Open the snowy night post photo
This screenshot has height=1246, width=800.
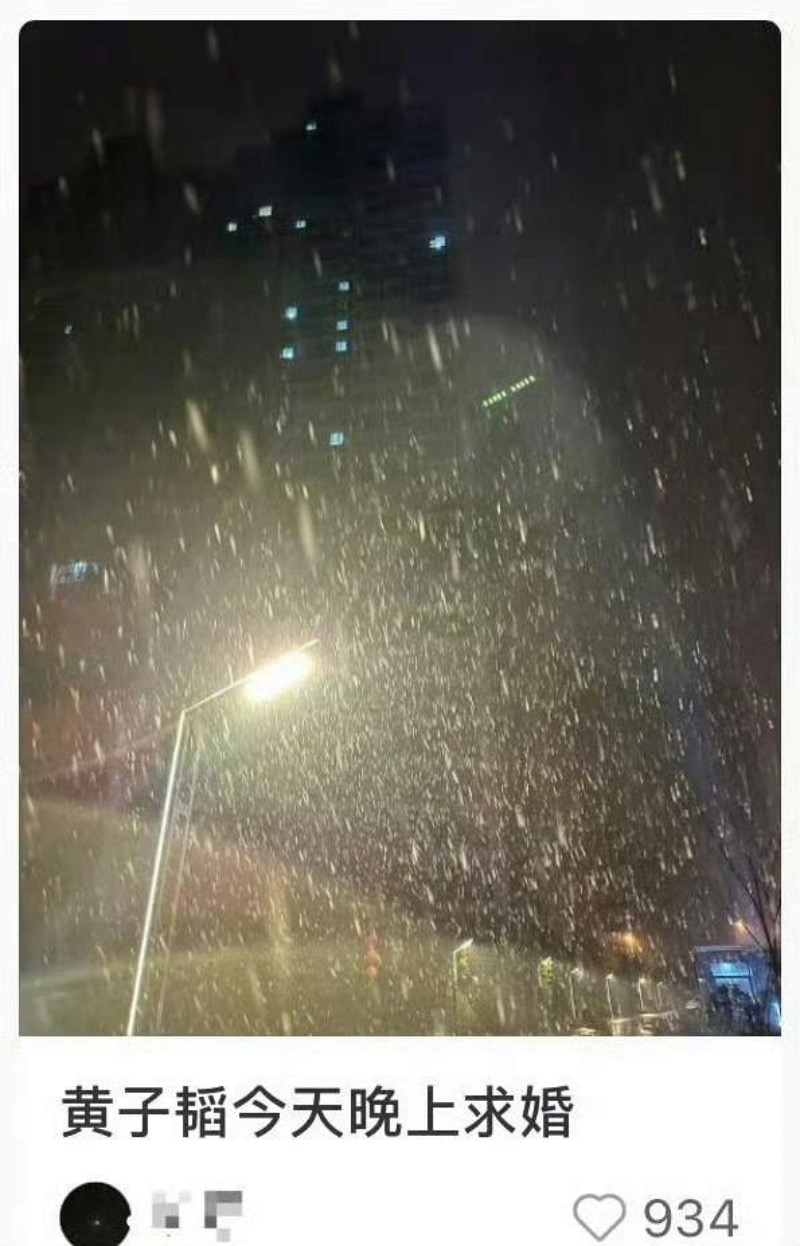point(400,528)
